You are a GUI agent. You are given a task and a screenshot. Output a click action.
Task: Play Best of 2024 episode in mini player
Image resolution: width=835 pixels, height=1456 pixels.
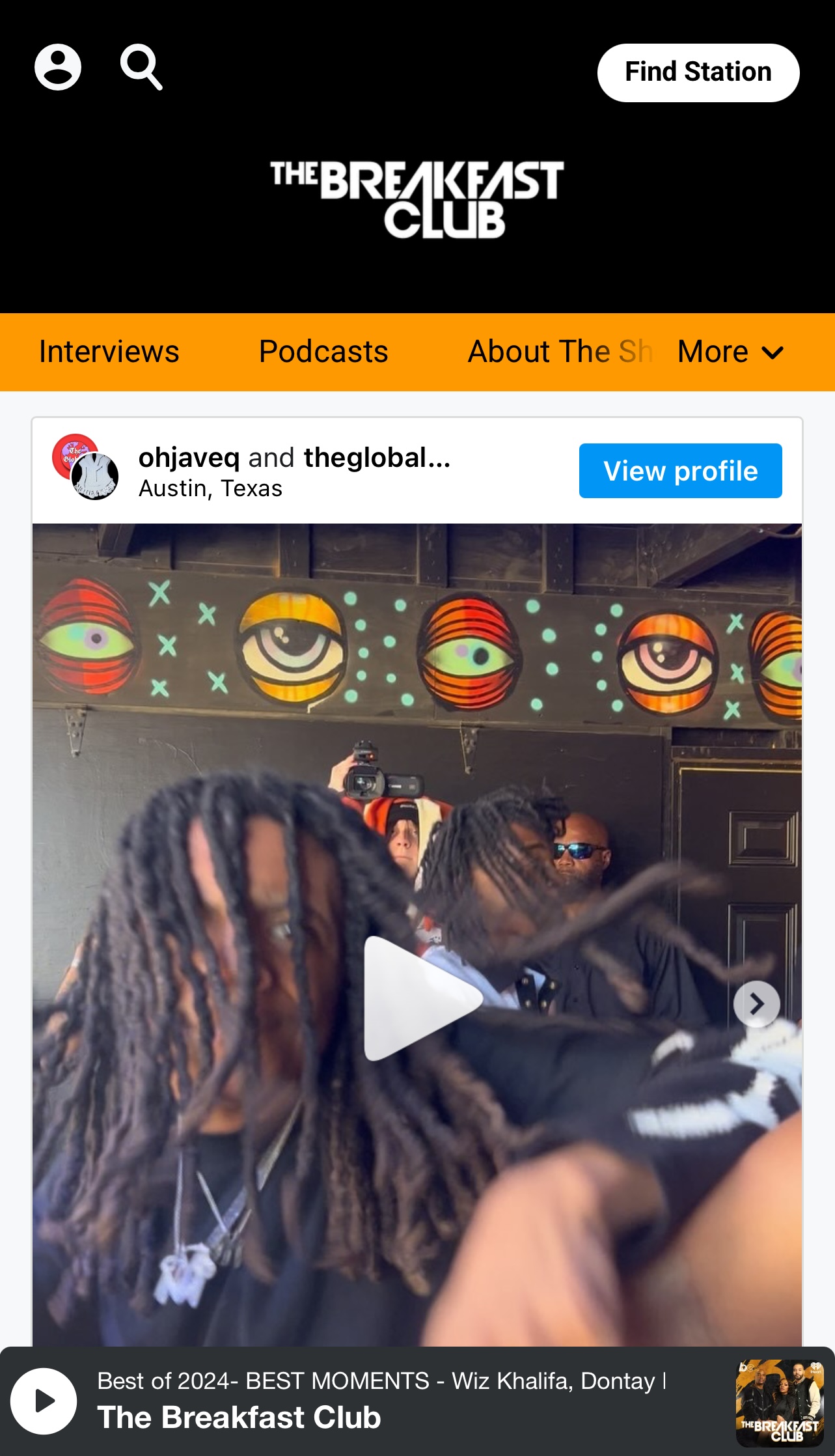44,1401
